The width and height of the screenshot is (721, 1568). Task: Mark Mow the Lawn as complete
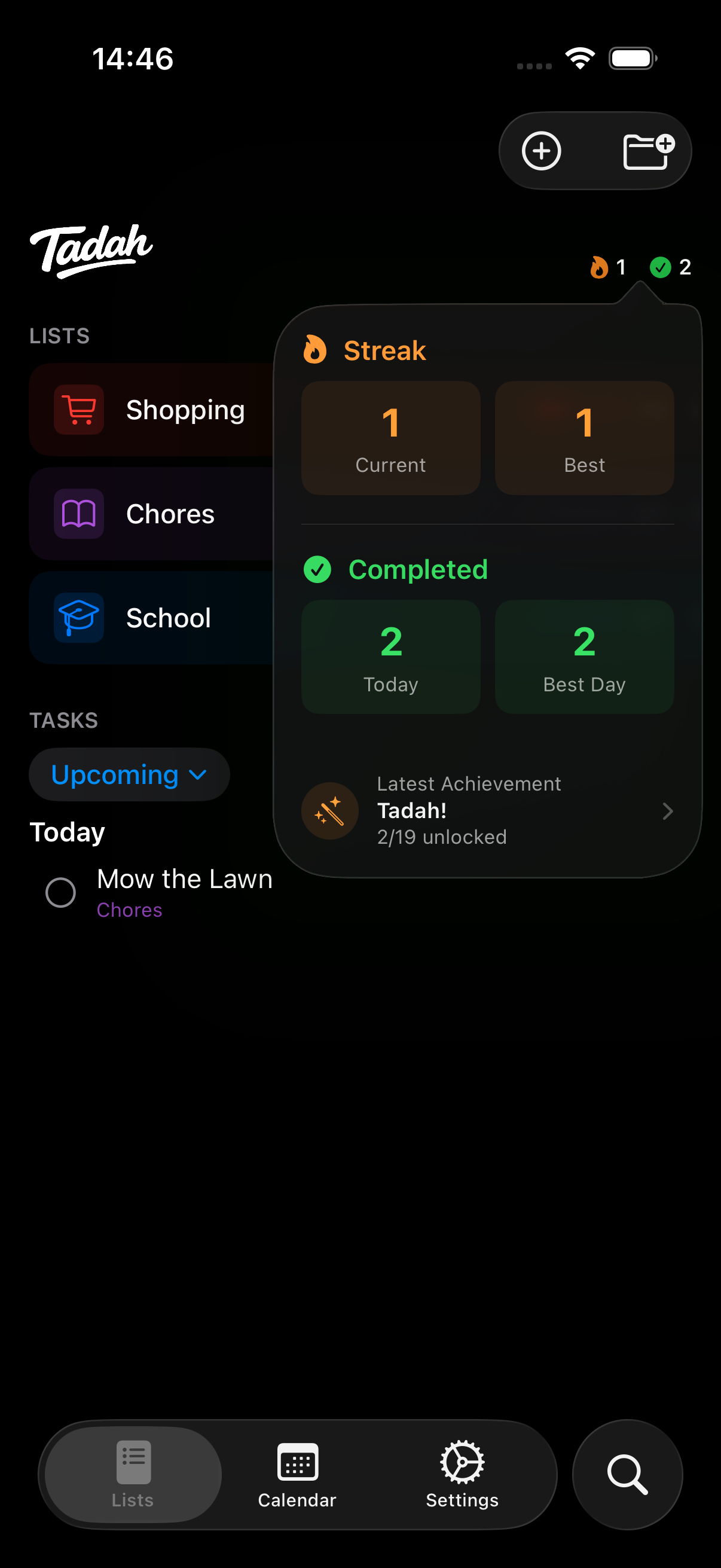click(x=60, y=892)
